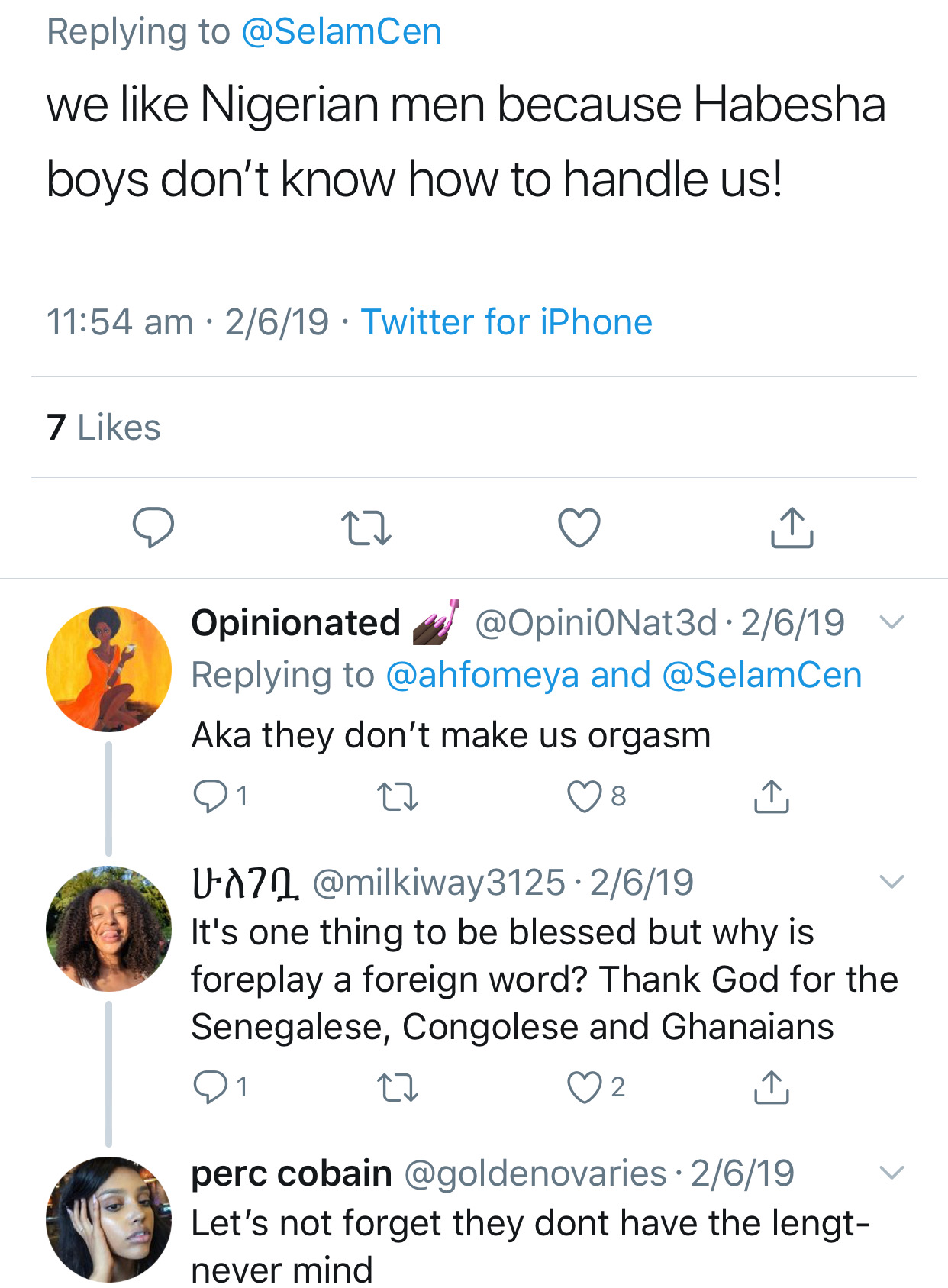Open the @SelamCen profile link at top

[x=341, y=32]
